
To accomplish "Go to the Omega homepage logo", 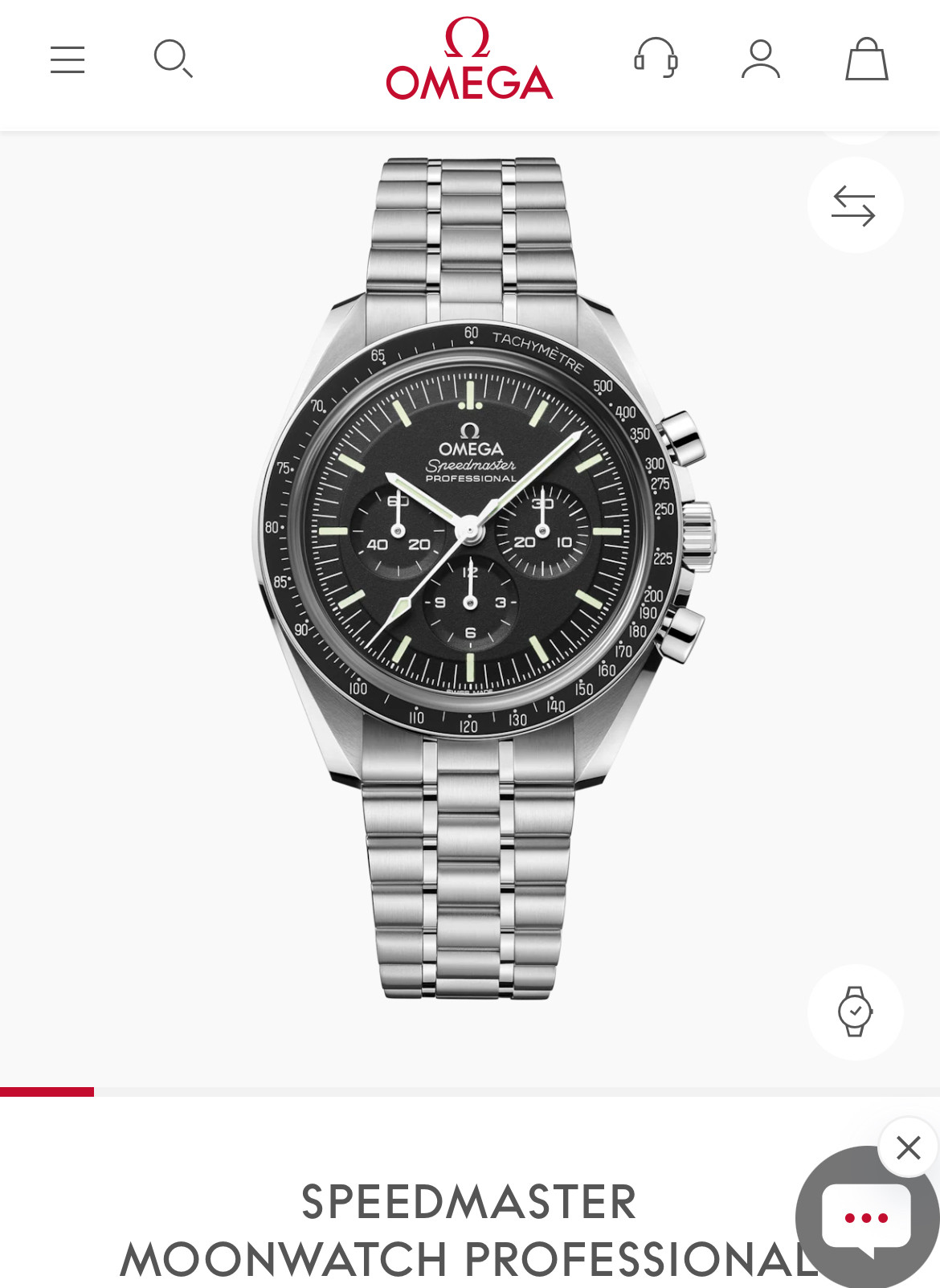I will coord(469,60).
